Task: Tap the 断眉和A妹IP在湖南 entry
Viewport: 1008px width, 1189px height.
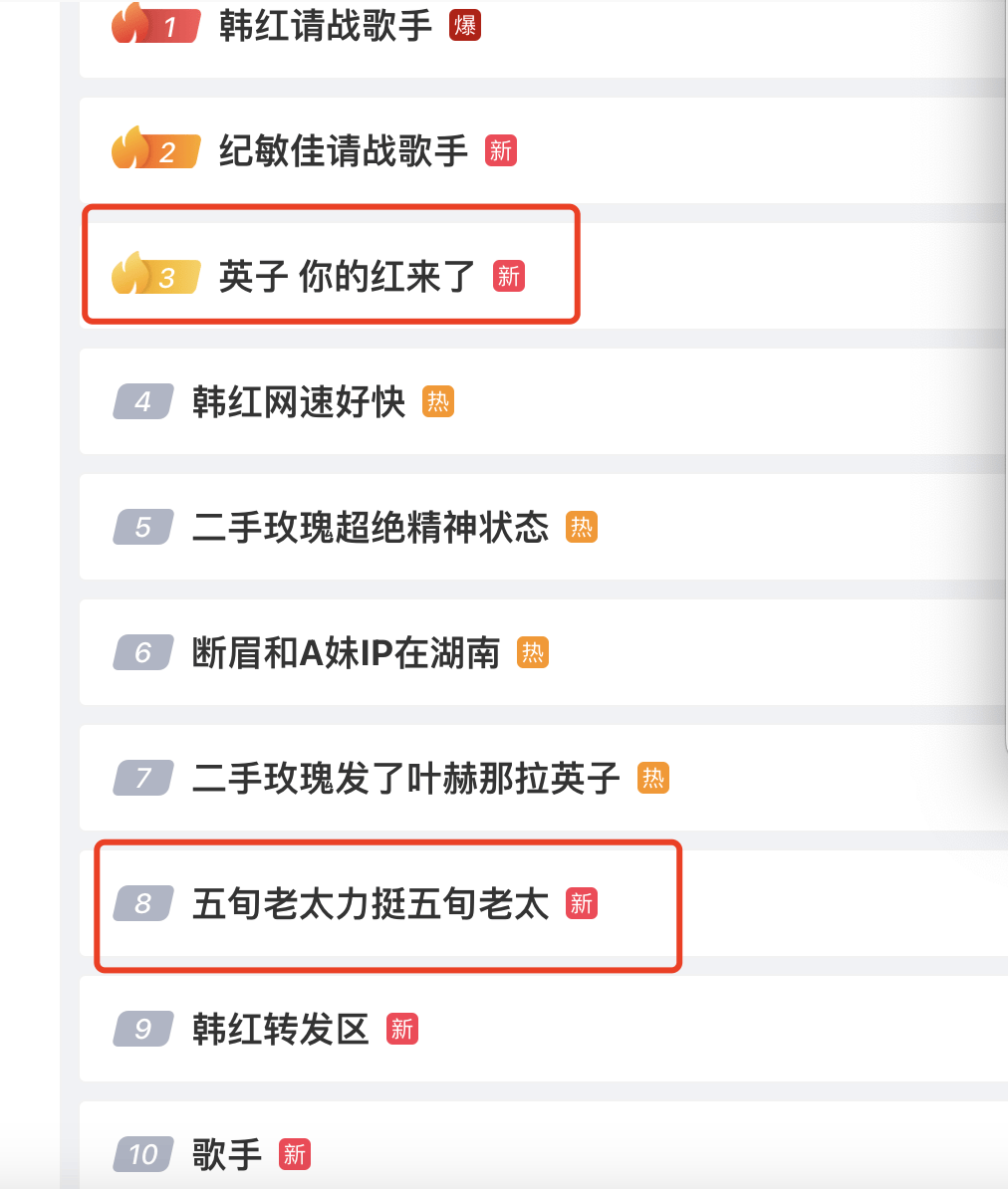Action: [346, 653]
